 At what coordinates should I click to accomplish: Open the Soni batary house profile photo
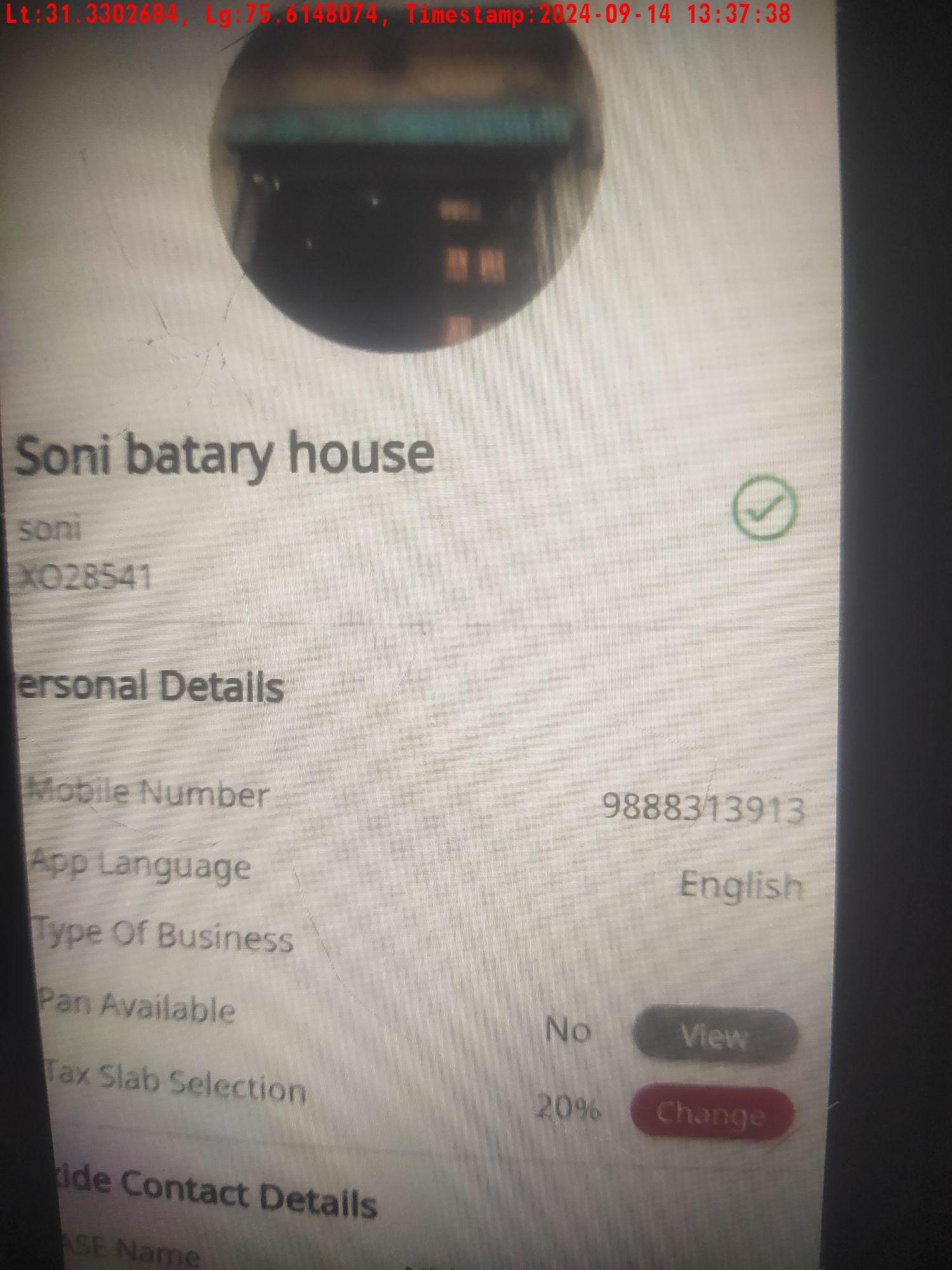(406, 184)
